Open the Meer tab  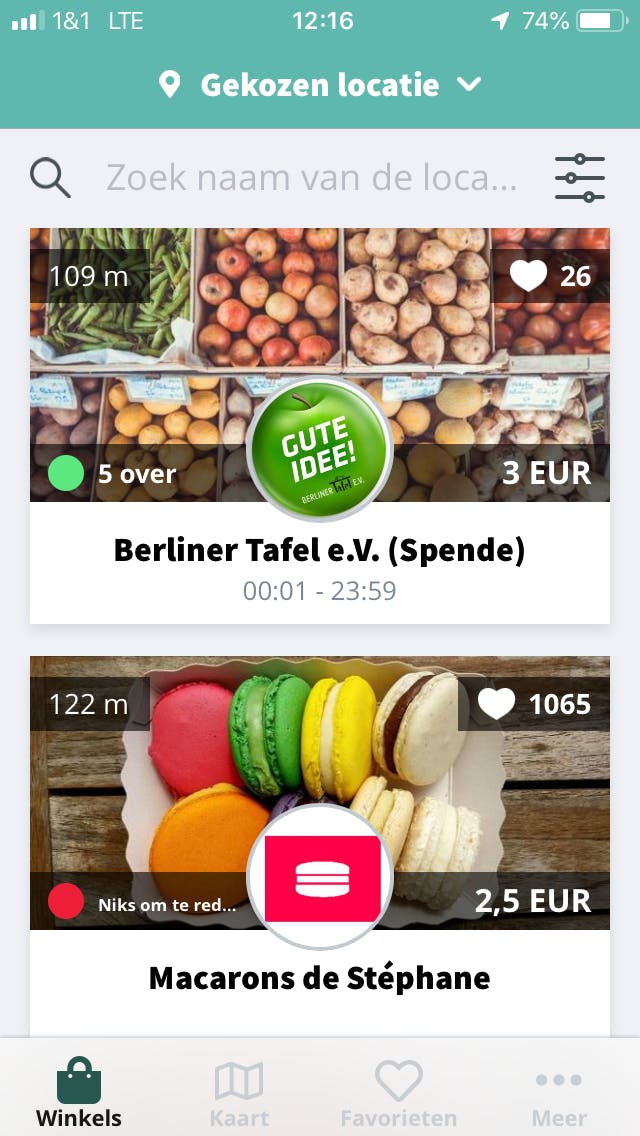[559, 1092]
